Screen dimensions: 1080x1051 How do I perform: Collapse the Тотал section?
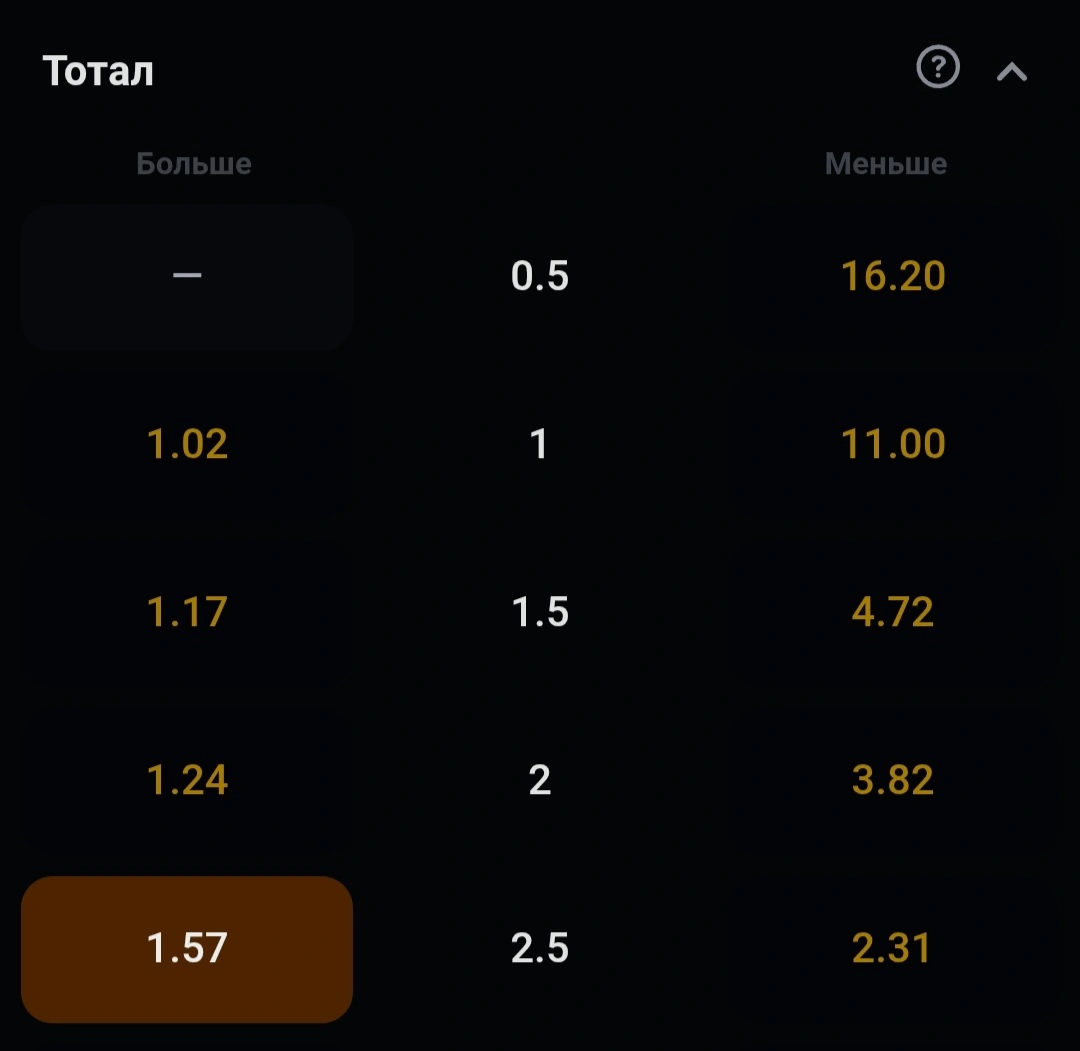coord(1012,71)
